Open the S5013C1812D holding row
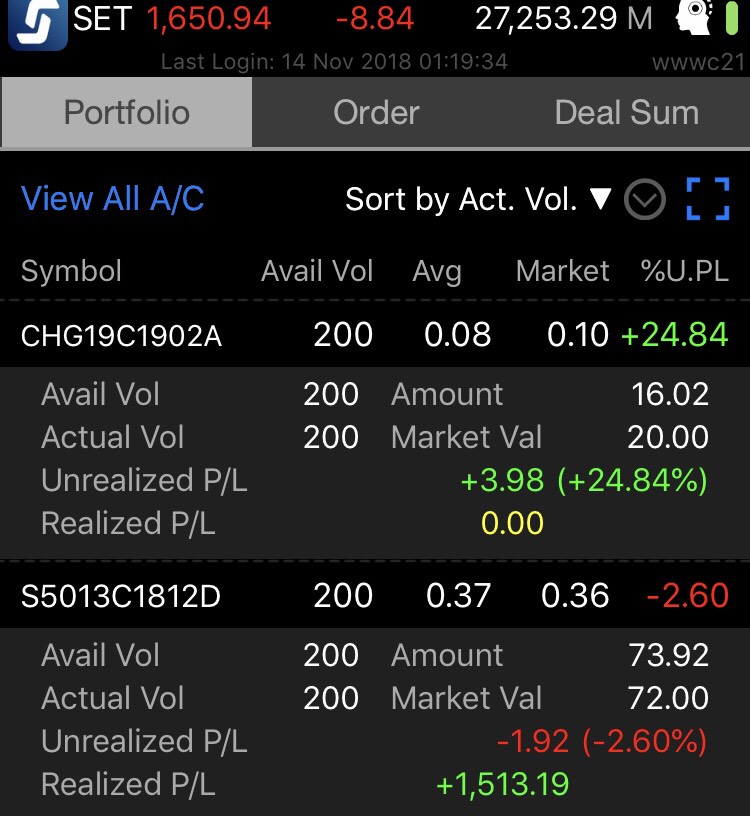This screenshot has height=816, width=750. (121, 597)
